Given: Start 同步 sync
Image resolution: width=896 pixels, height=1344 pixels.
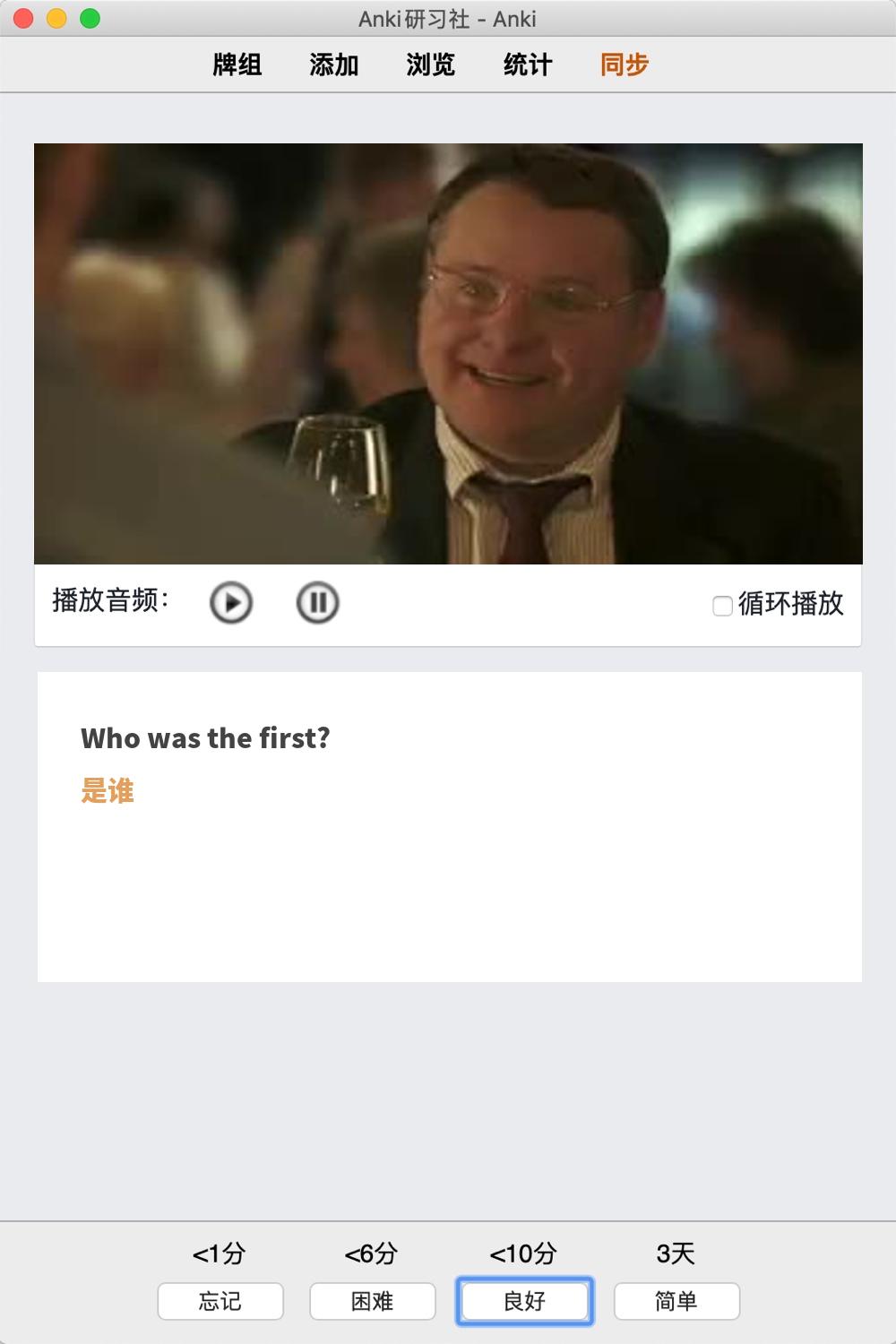Looking at the screenshot, I should (625, 65).
